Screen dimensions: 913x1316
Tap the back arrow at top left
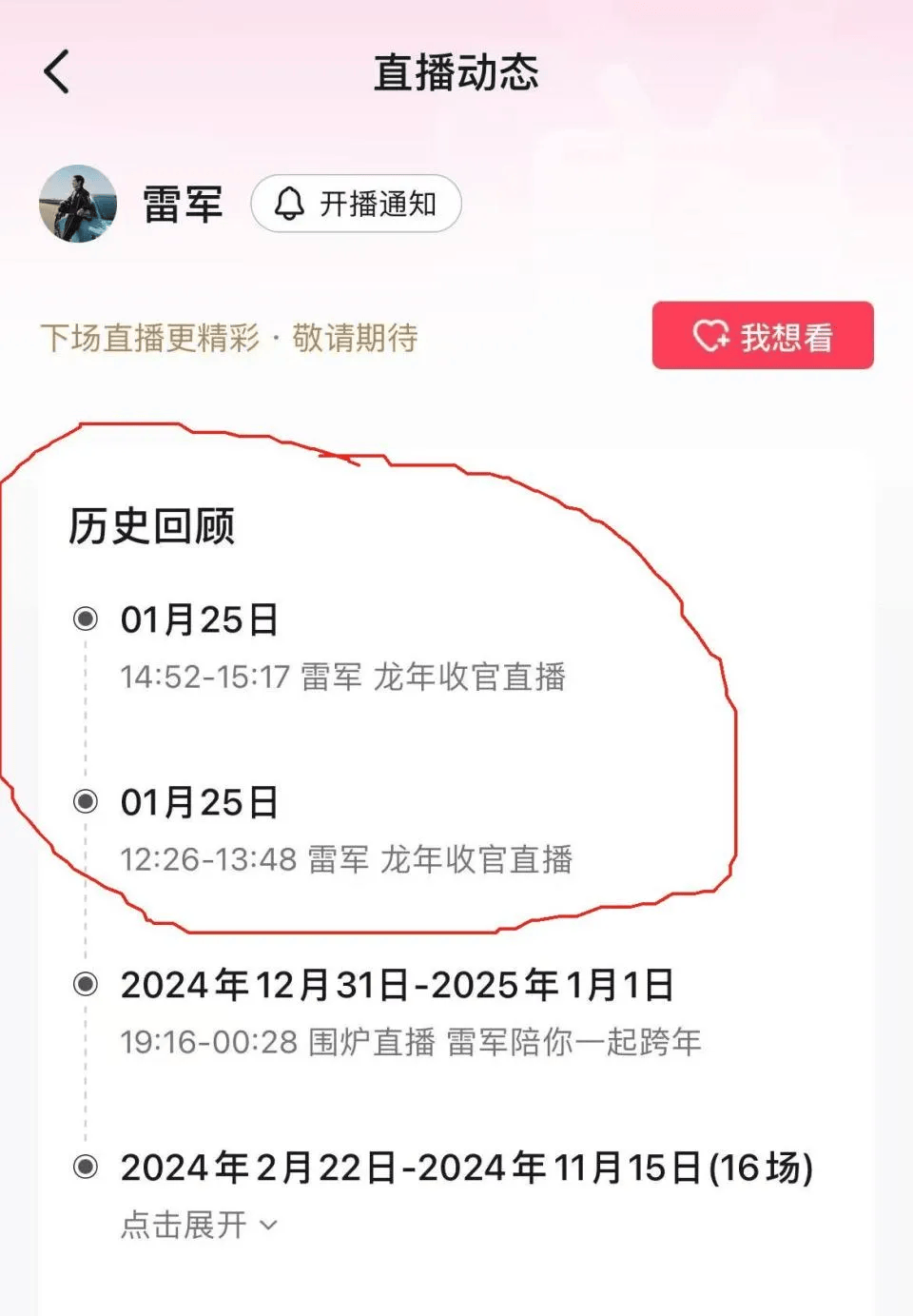(x=57, y=71)
